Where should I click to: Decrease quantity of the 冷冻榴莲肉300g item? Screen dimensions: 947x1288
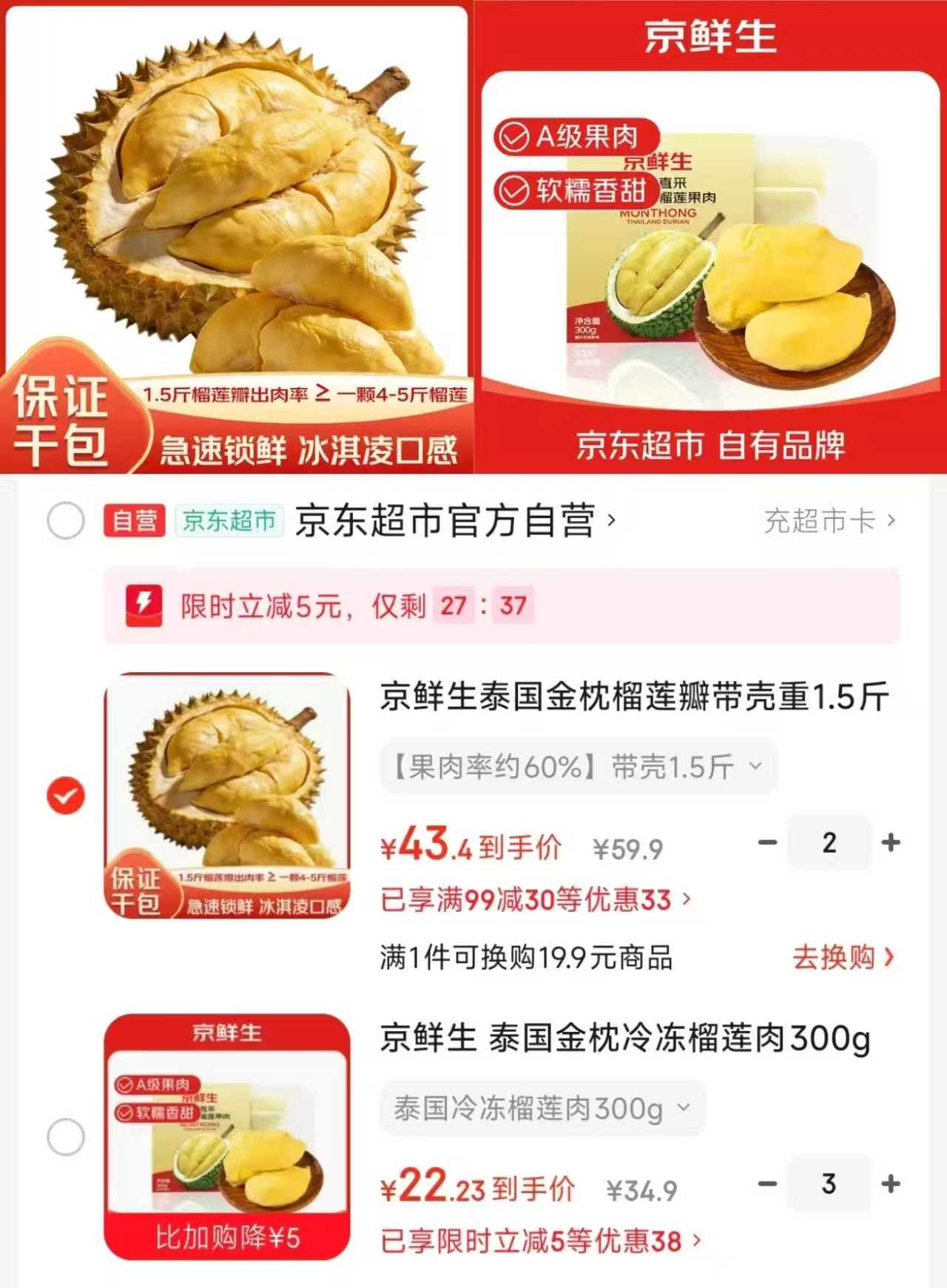coord(768,1184)
